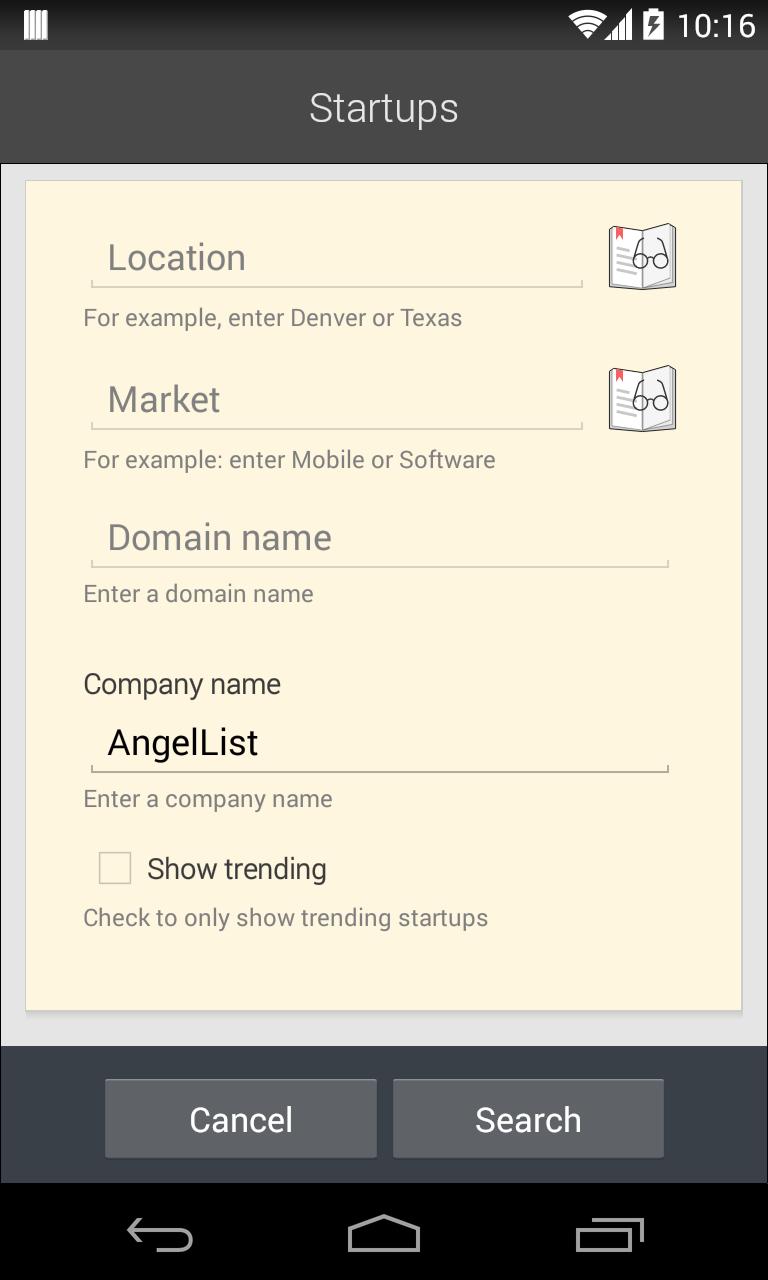Open the lookup book icon beside Market
The width and height of the screenshot is (768, 1280).
click(642, 399)
